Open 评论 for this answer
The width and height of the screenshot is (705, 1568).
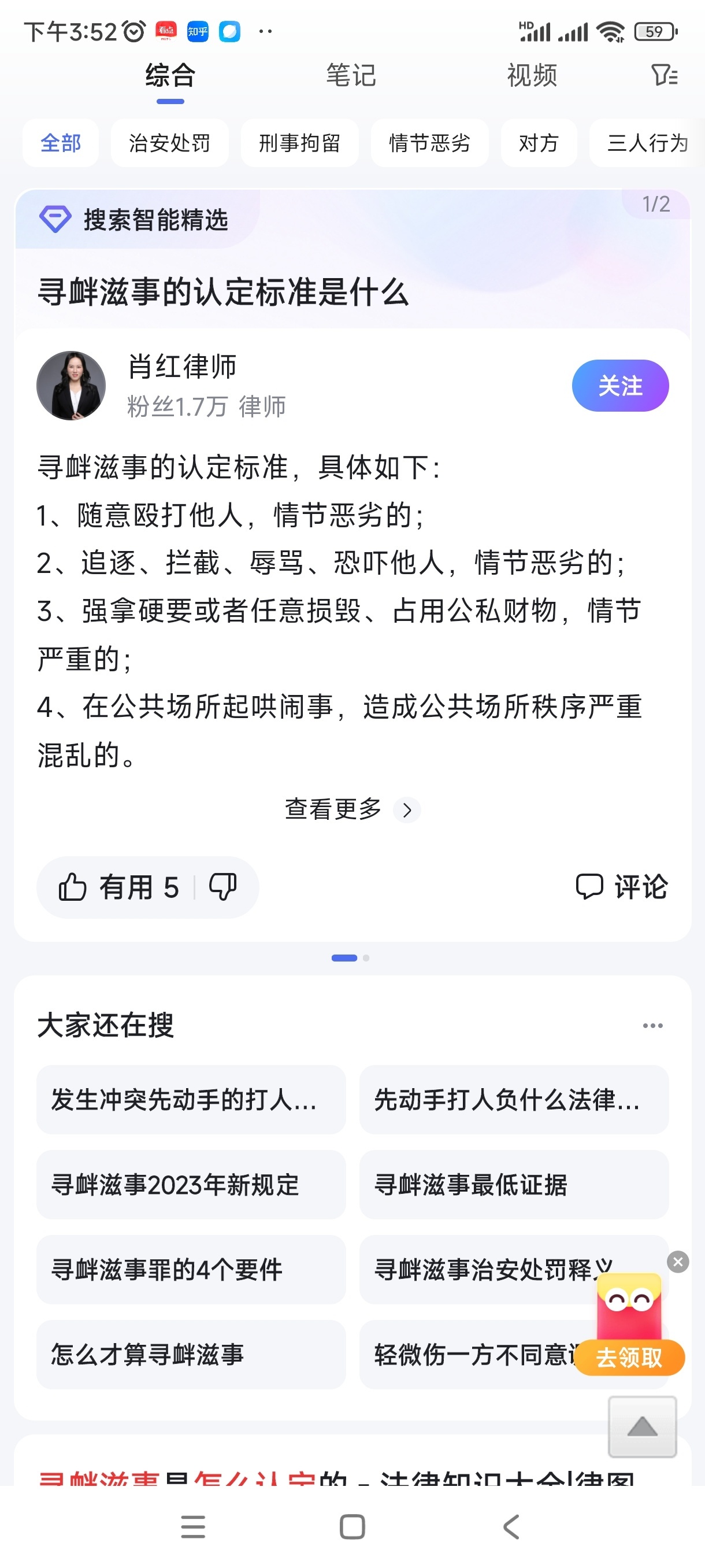click(622, 887)
